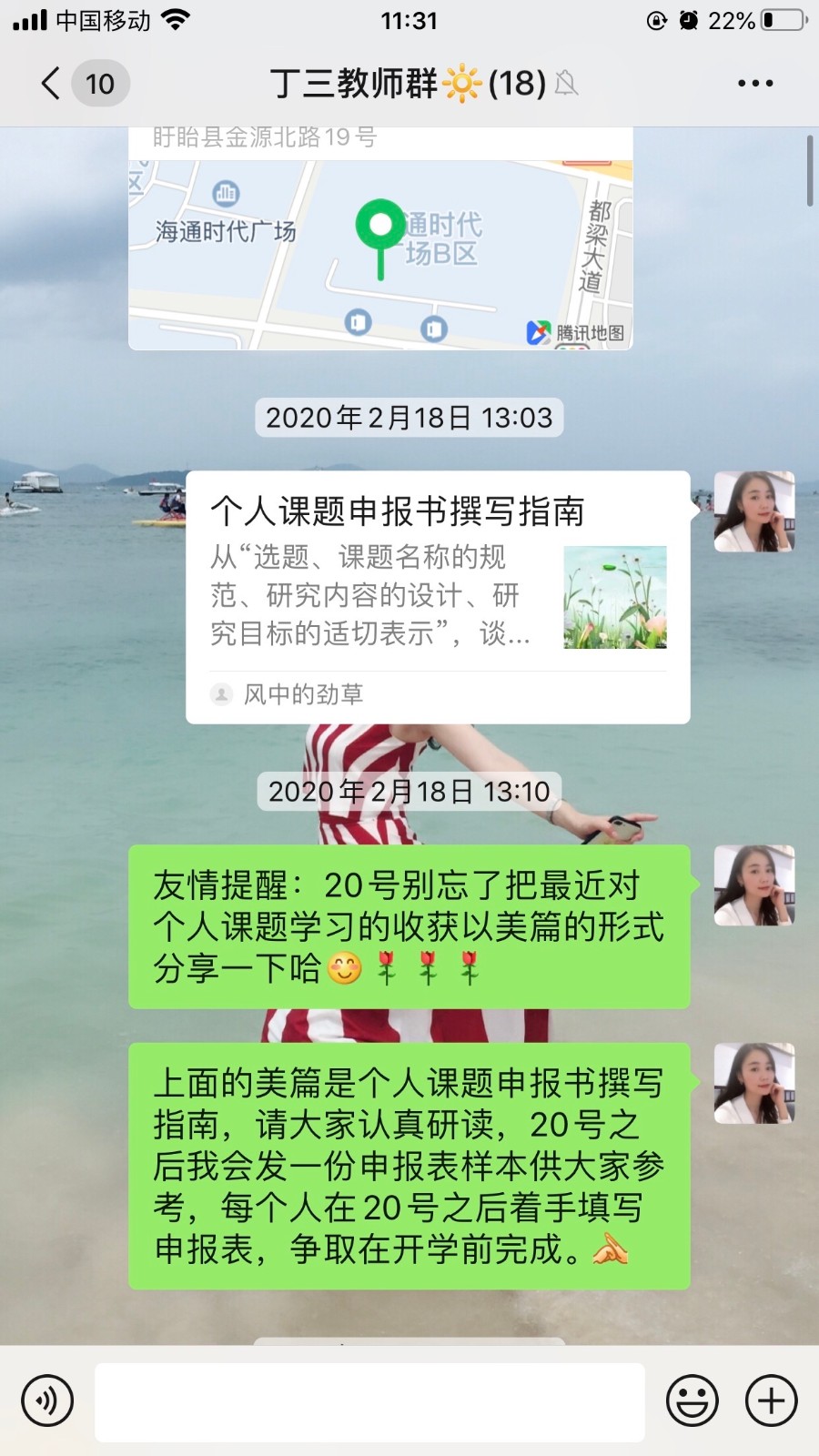Tap avatar next to the 上面的美篇 message
This screenshot has width=819, height=1456.
[753, 1083]
